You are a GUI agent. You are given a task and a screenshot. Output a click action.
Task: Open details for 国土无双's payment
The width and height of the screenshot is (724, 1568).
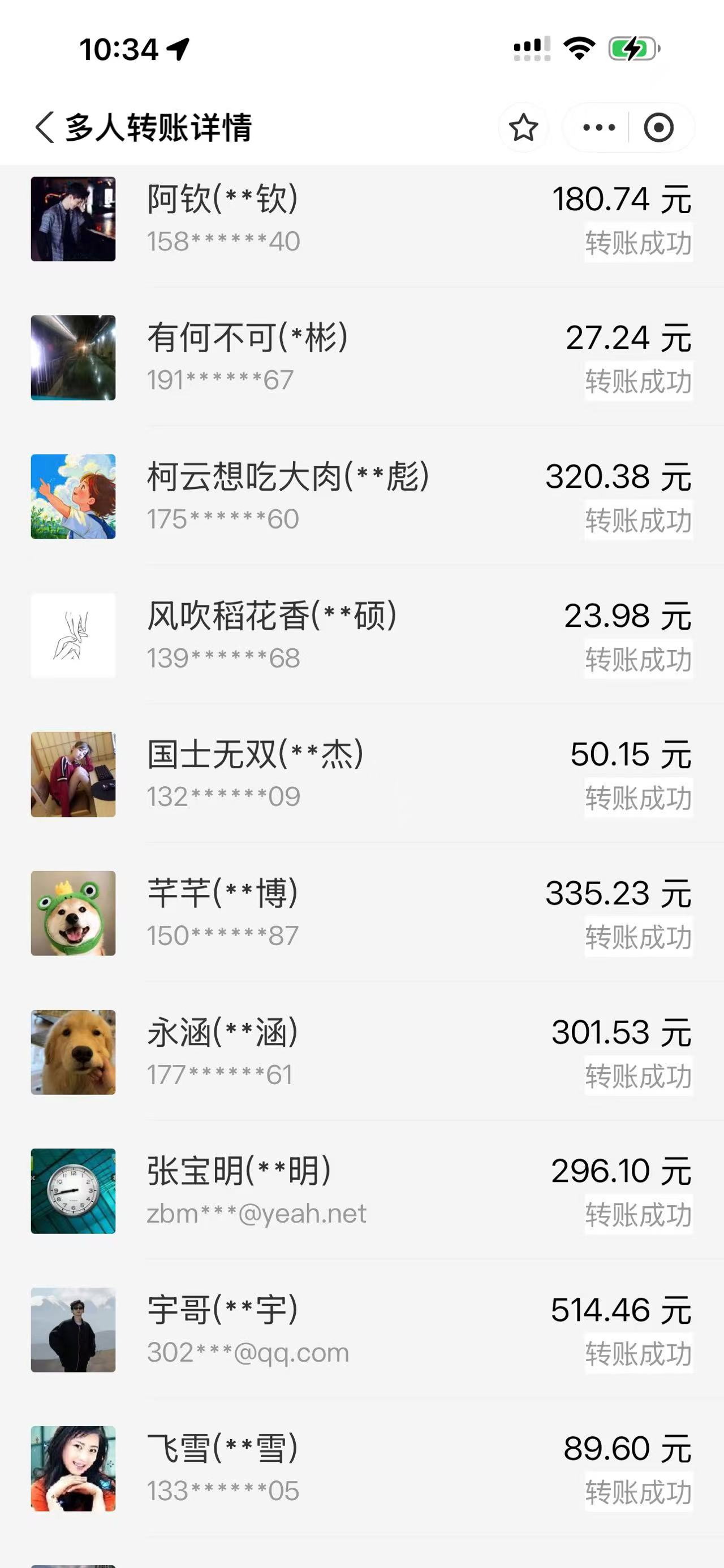[361, 773]
